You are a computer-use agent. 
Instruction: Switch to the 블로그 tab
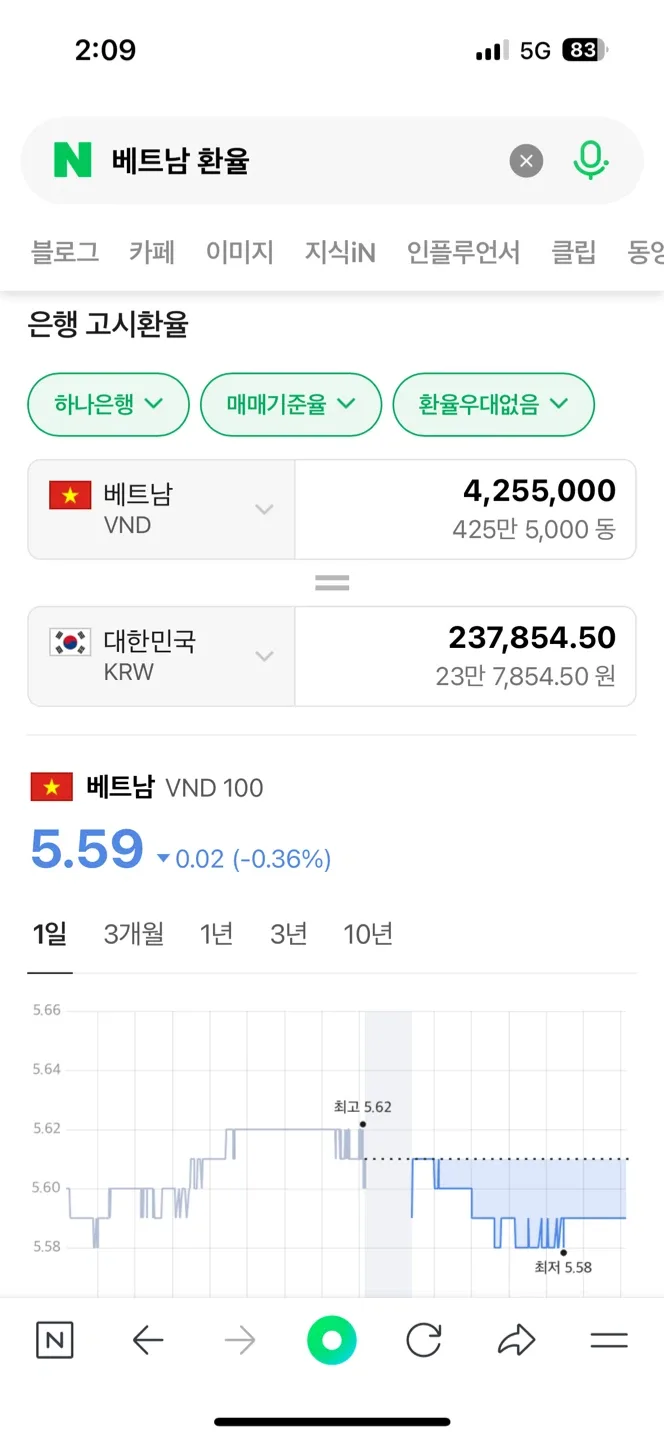coord(65,252)
